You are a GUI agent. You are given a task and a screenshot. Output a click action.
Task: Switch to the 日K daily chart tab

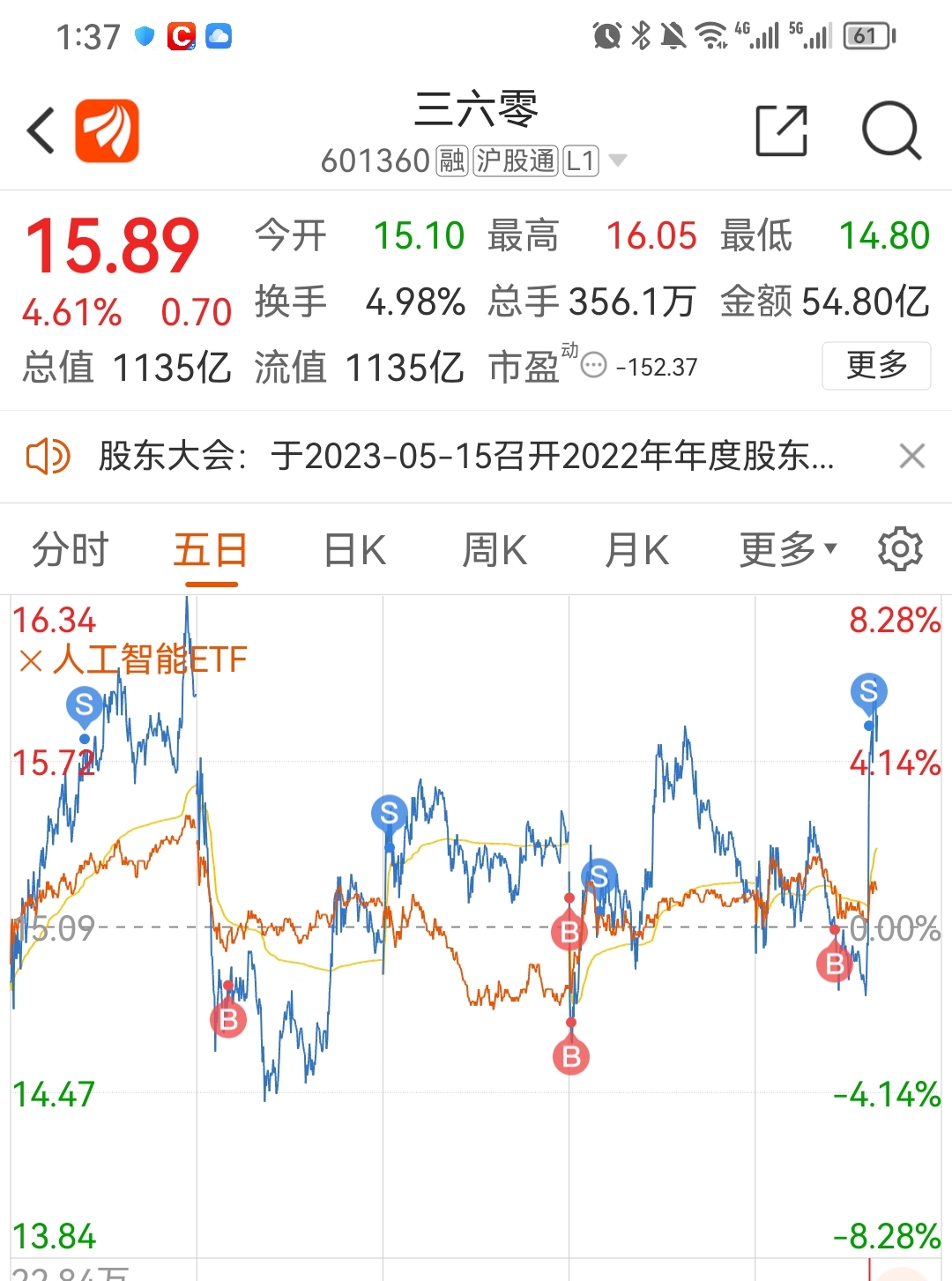pyautogui.click(x=352, y=548)
